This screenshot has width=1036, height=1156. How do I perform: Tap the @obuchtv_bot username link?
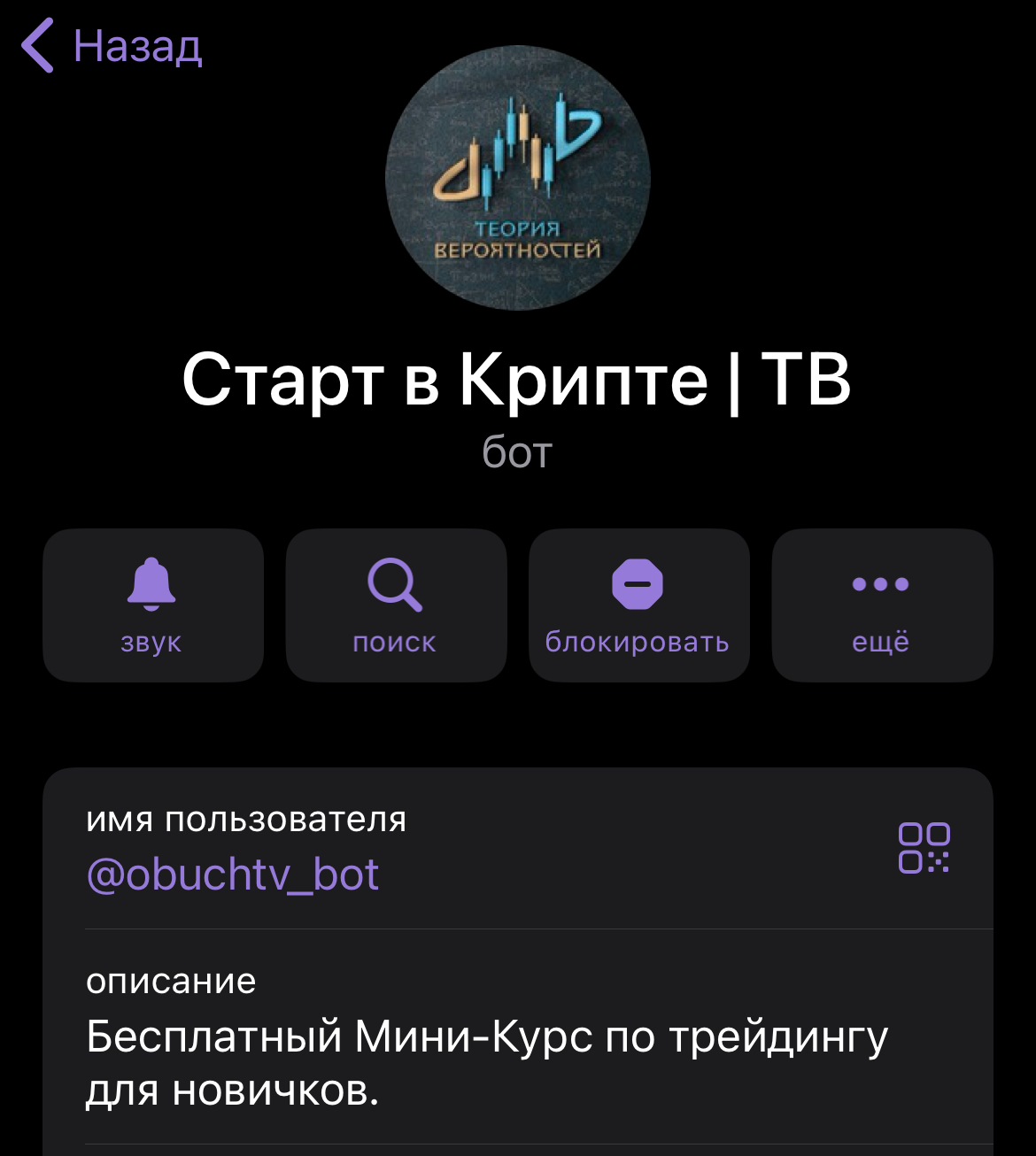coord(233,875)
